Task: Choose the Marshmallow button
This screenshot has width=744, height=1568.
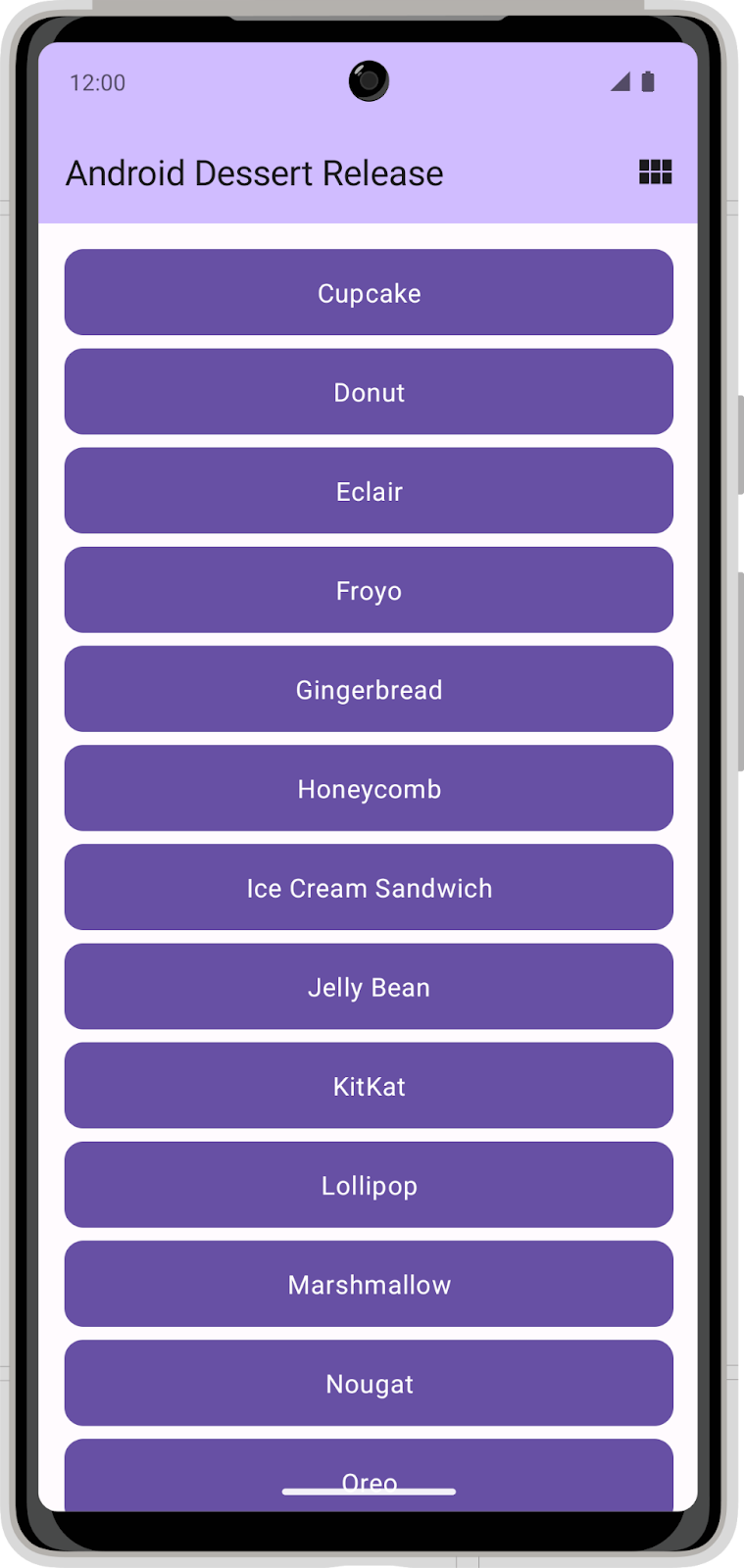Action: click(x=369, y=1284)
